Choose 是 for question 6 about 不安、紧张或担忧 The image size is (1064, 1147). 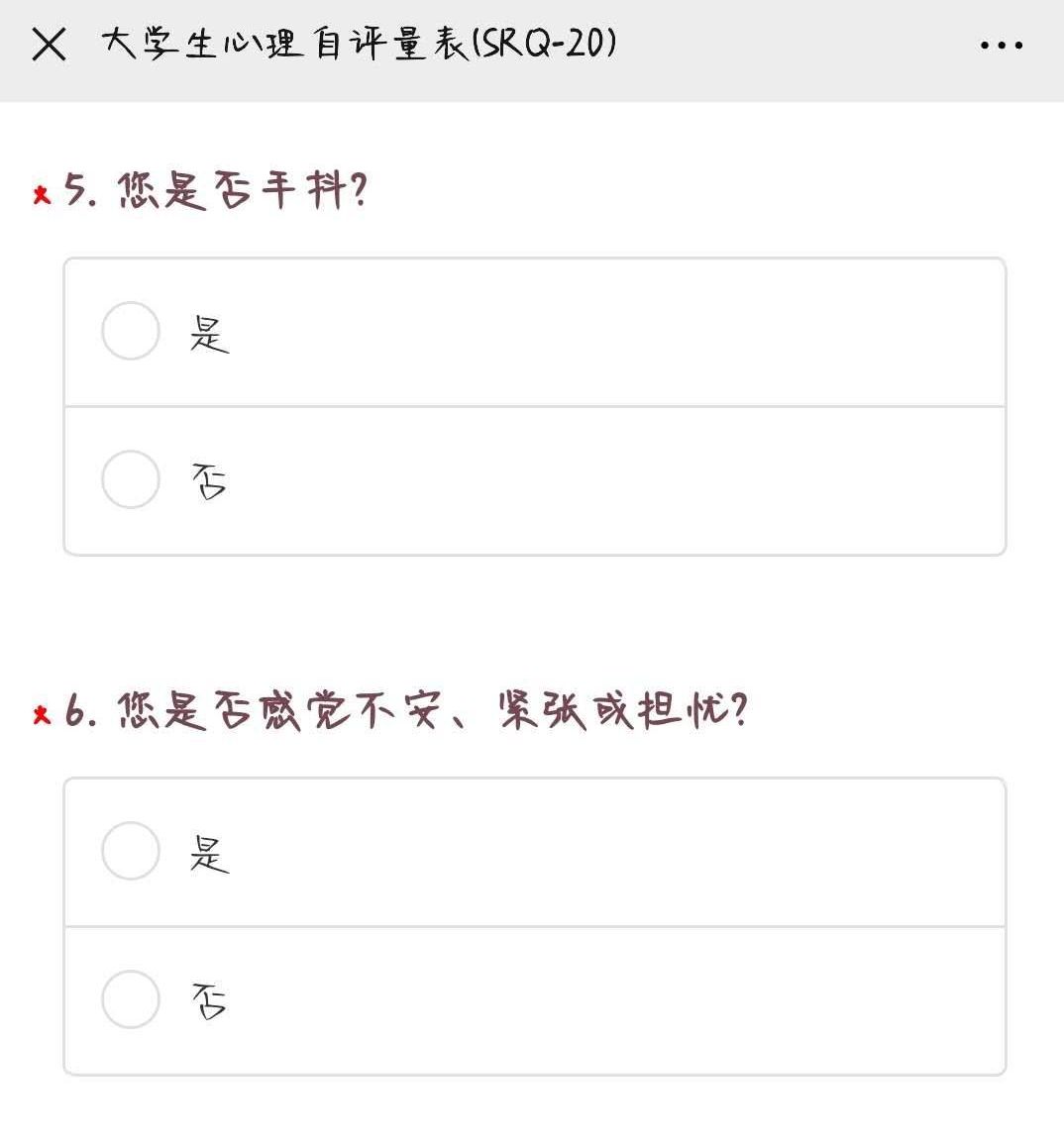[535, 852]
